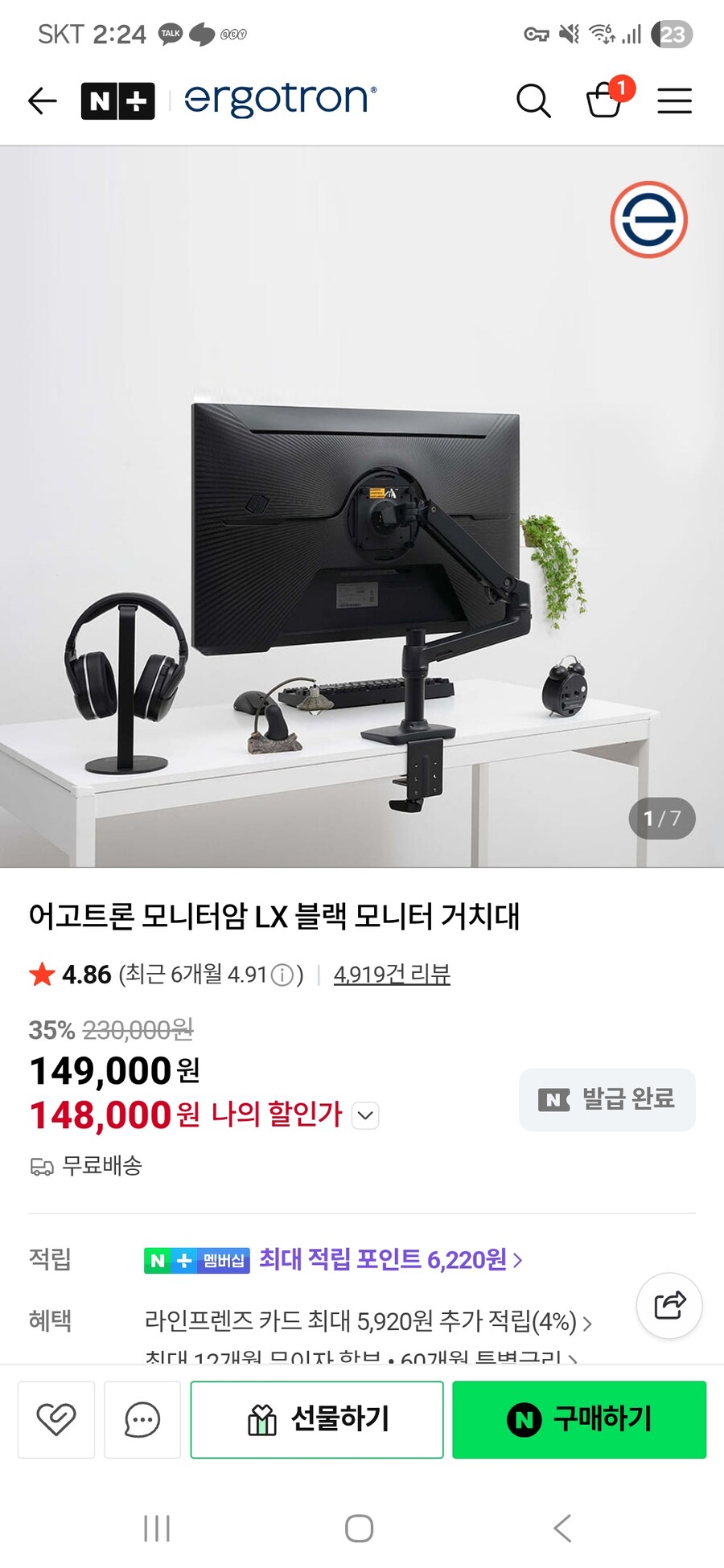The height and width of the screenshot is (1568, 724).
Task: Share the product via share icon
Action: click(669, 1305)
